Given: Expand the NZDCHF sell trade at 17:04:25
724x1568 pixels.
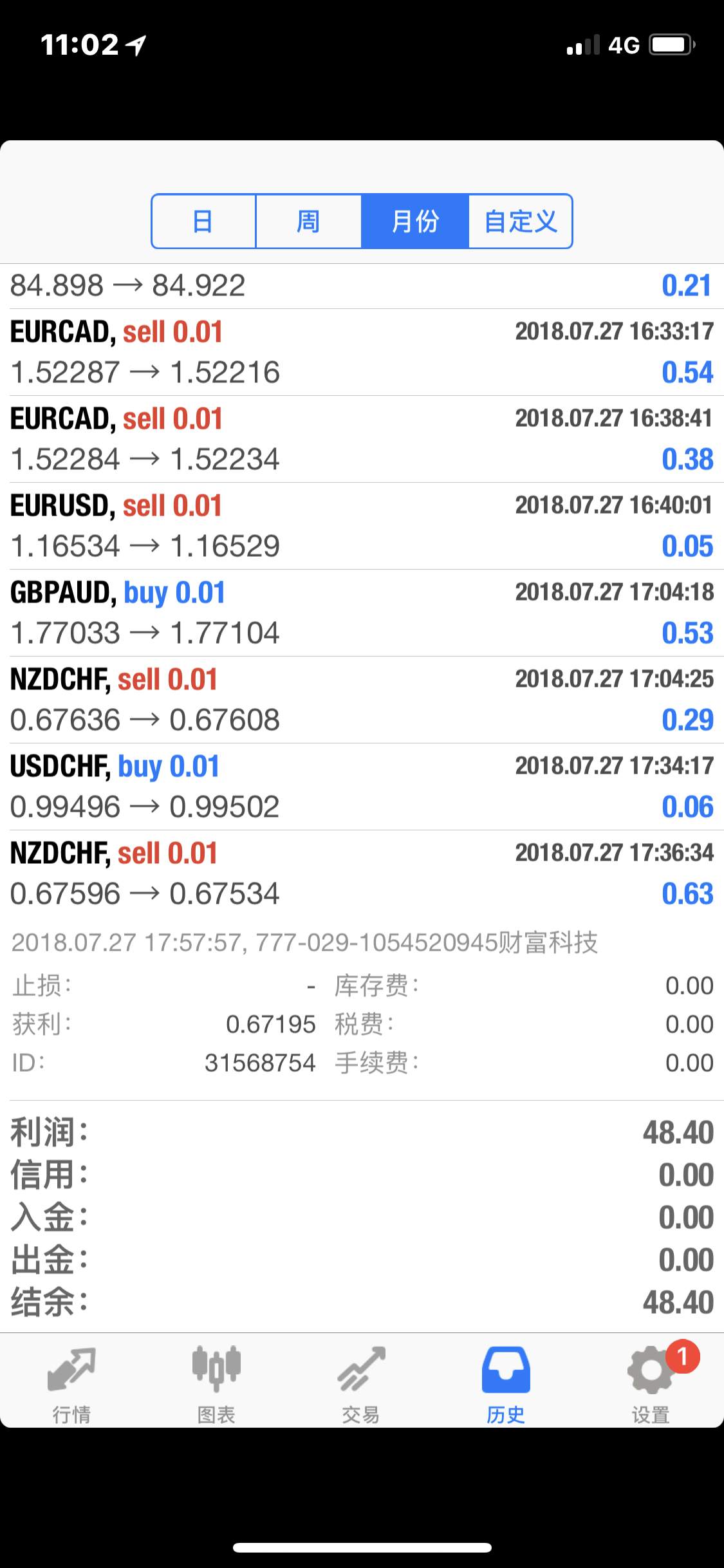Looking at the screenshot, I should (362, 700).
